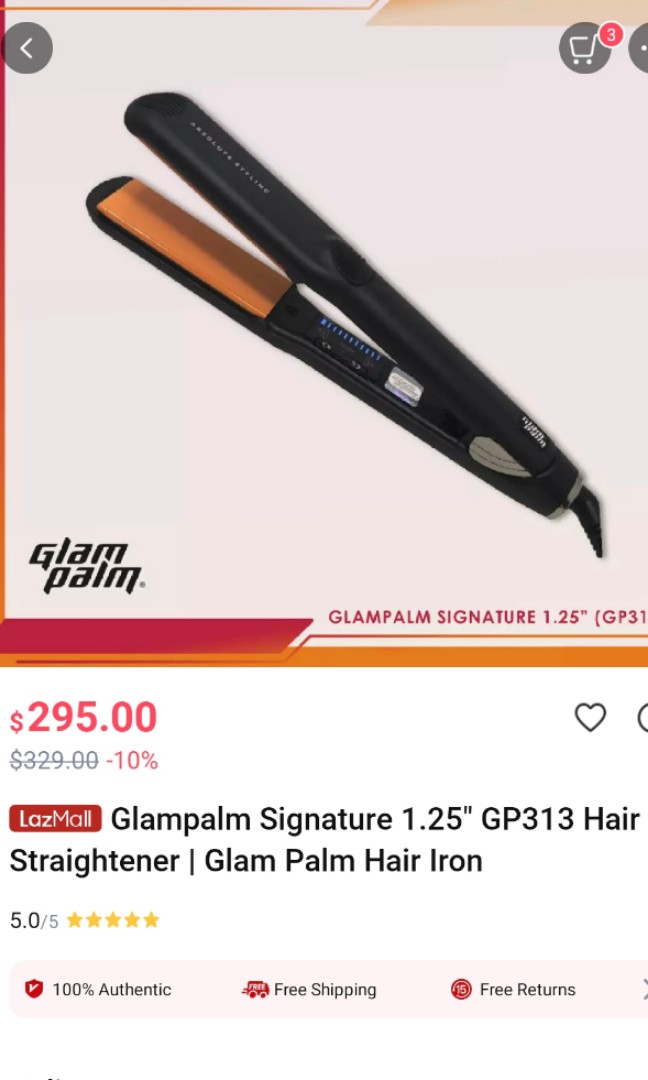Viewport: 648px width, 1080px height.
Task: Open the 5.0 star rating reviews
Action: (x=85, y=920)
